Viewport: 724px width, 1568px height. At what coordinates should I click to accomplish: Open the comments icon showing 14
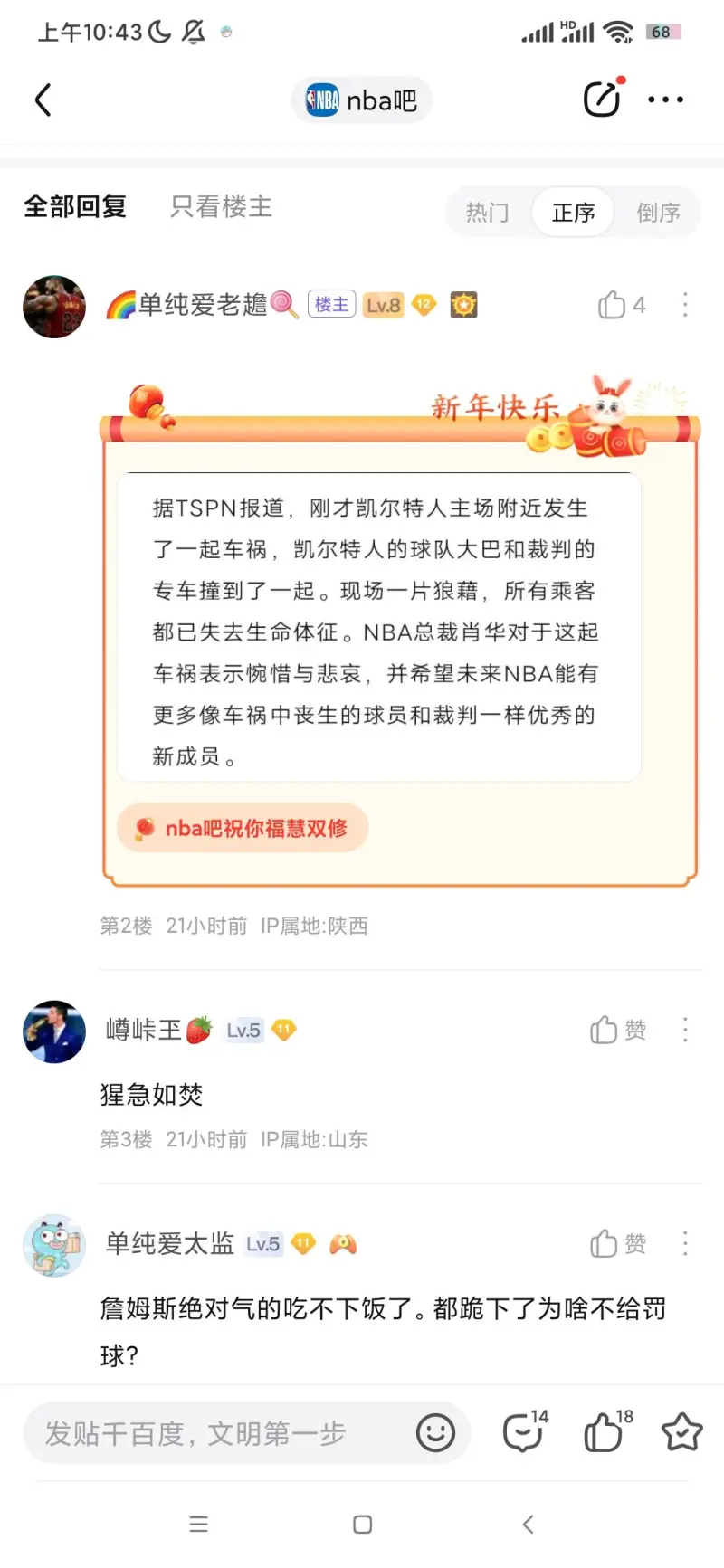(523, 1432)
